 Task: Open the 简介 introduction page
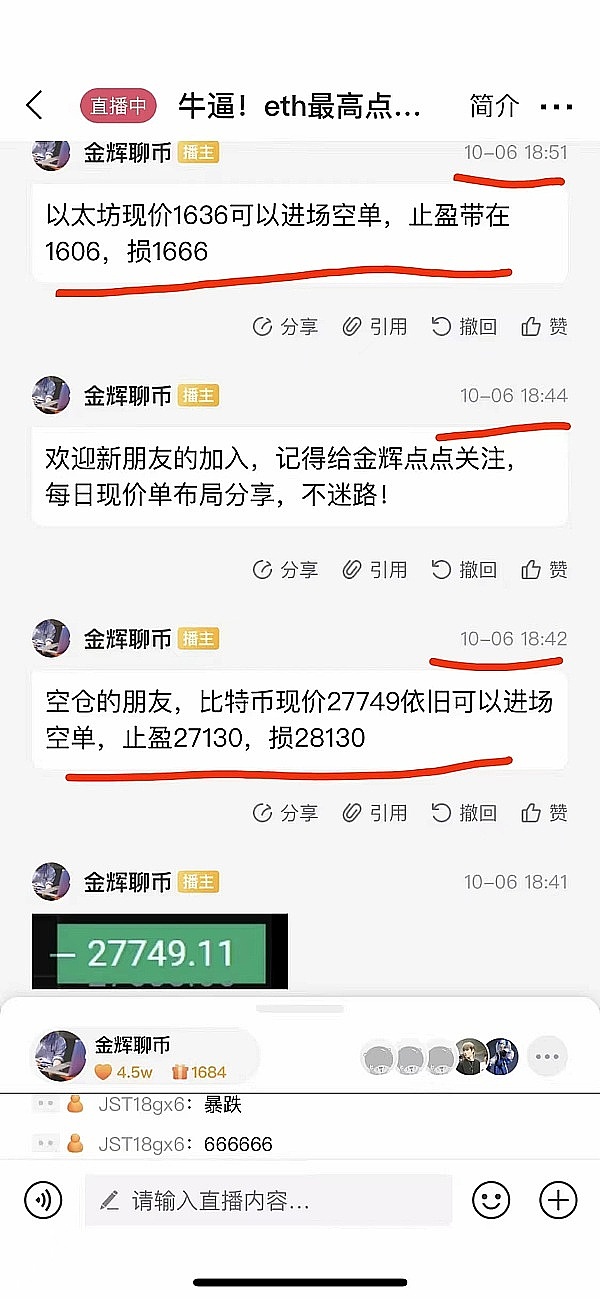[x=494, y=105]
